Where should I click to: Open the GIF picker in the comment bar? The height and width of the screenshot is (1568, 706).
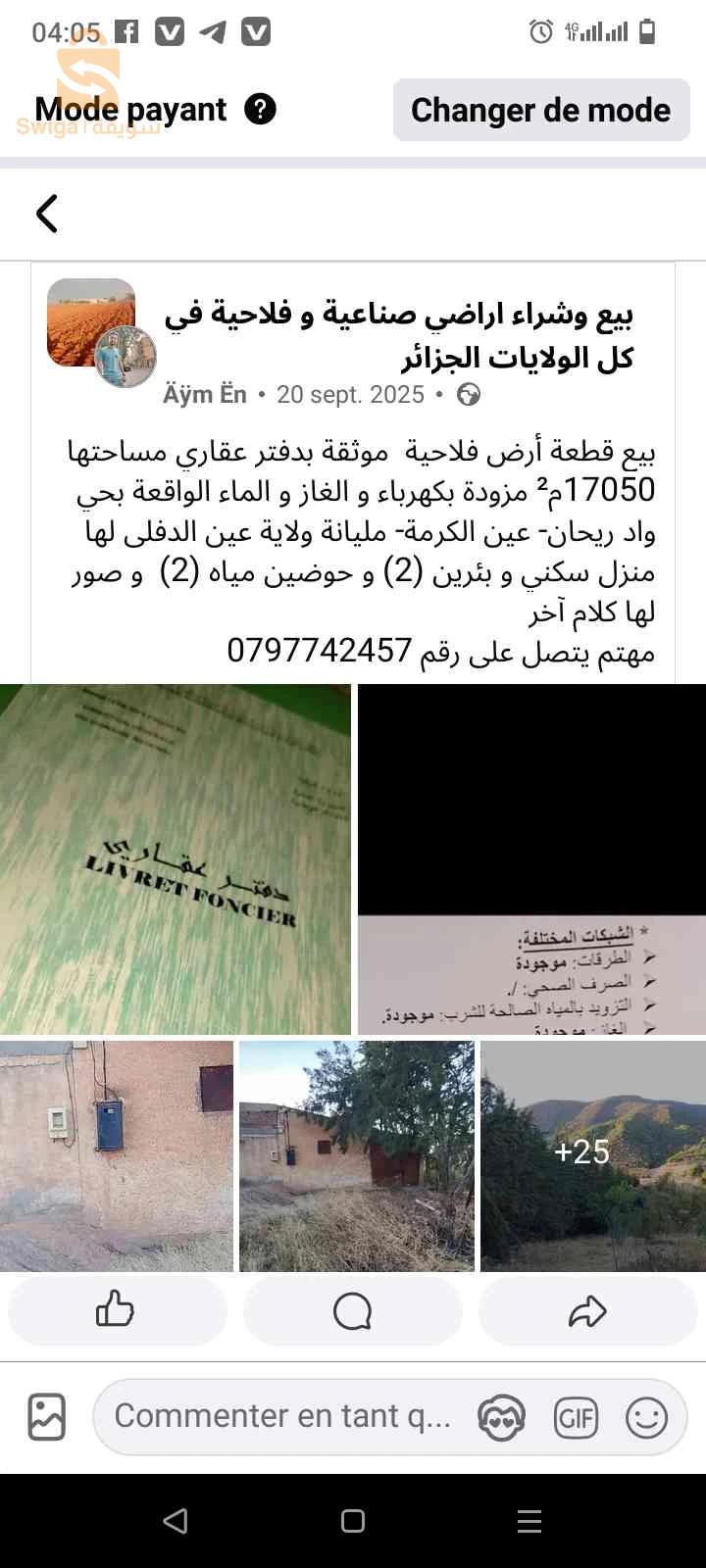(x=576, y=1416)
